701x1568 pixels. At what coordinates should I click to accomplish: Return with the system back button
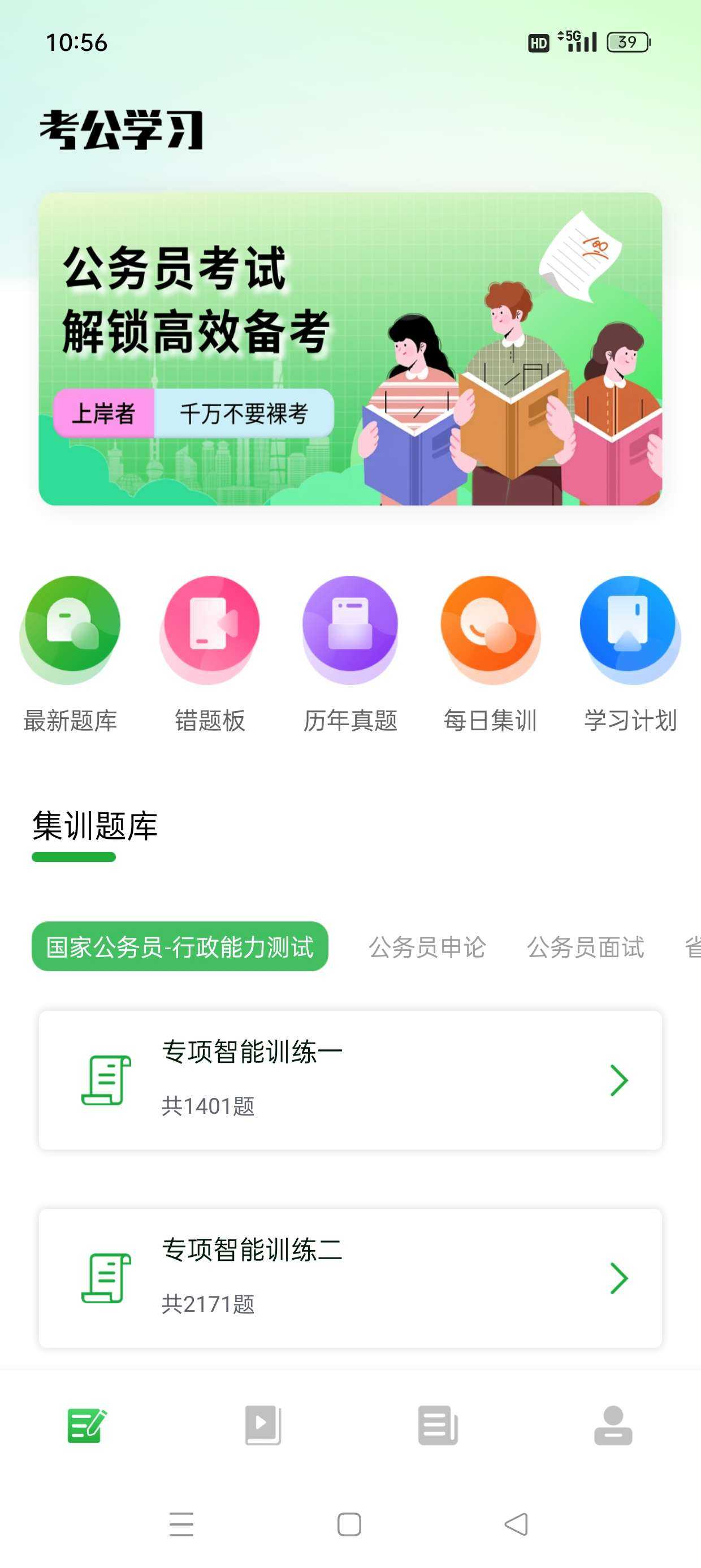517,1524
